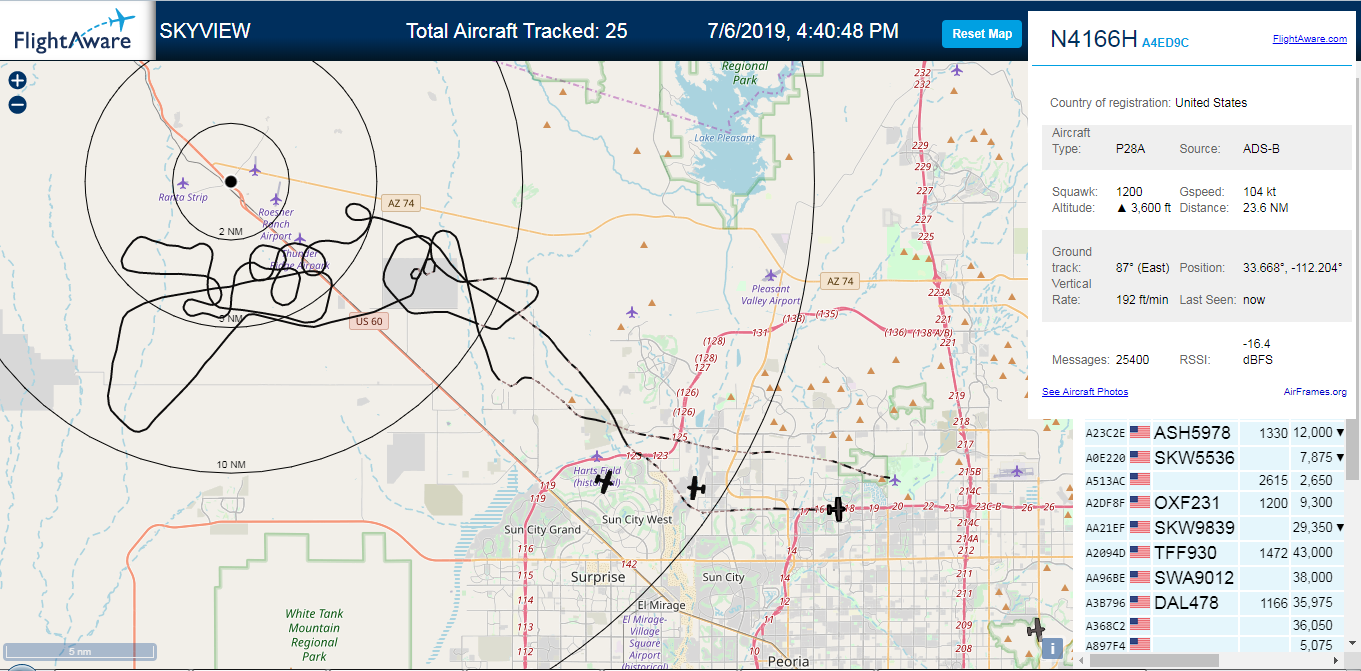Open See Aircraft Photos link
The width and height of the screenshot is (1361, 671).
(x=1085, y=392)
